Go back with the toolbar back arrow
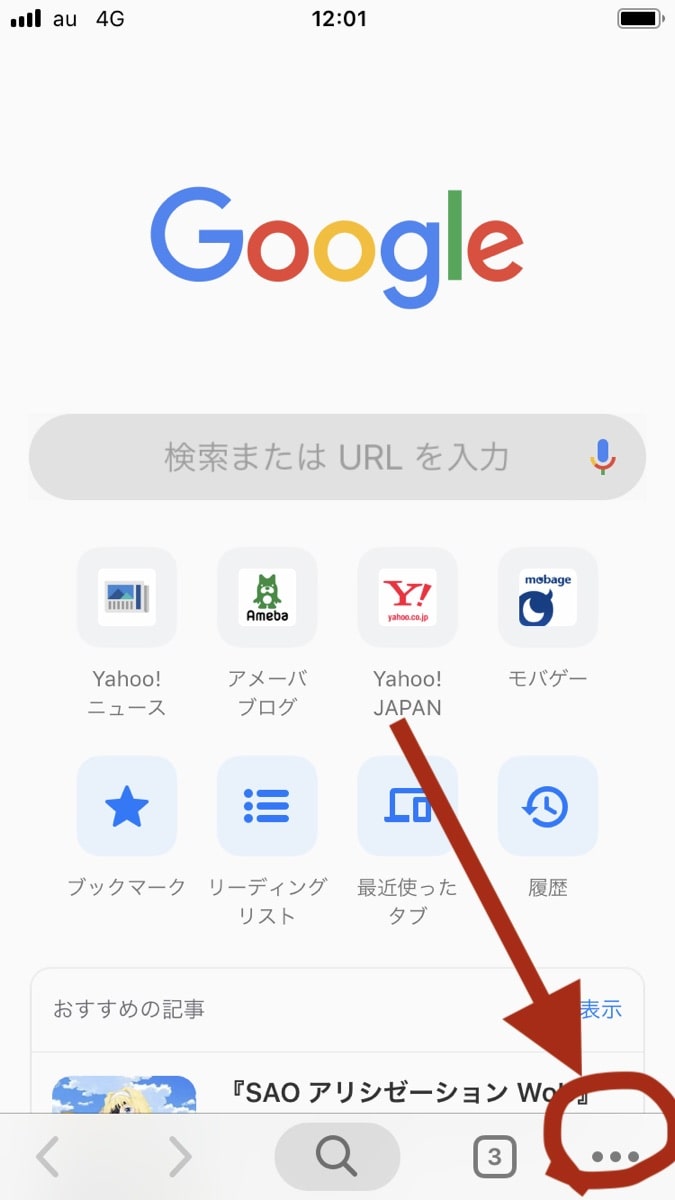Viewport: 675px width, 1200px height. [48, 1157]
